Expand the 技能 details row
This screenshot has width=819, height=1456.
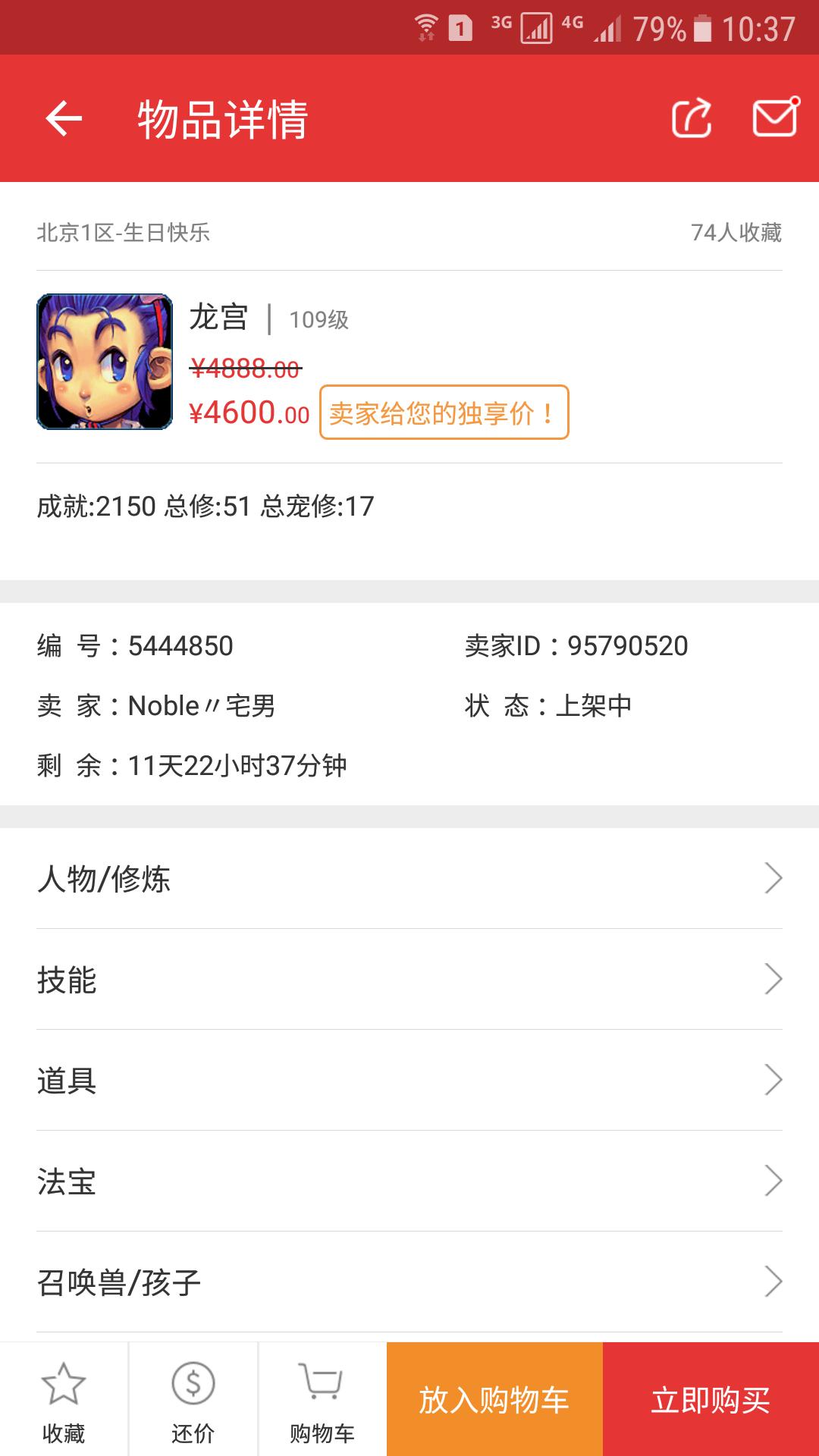[409, 979]
